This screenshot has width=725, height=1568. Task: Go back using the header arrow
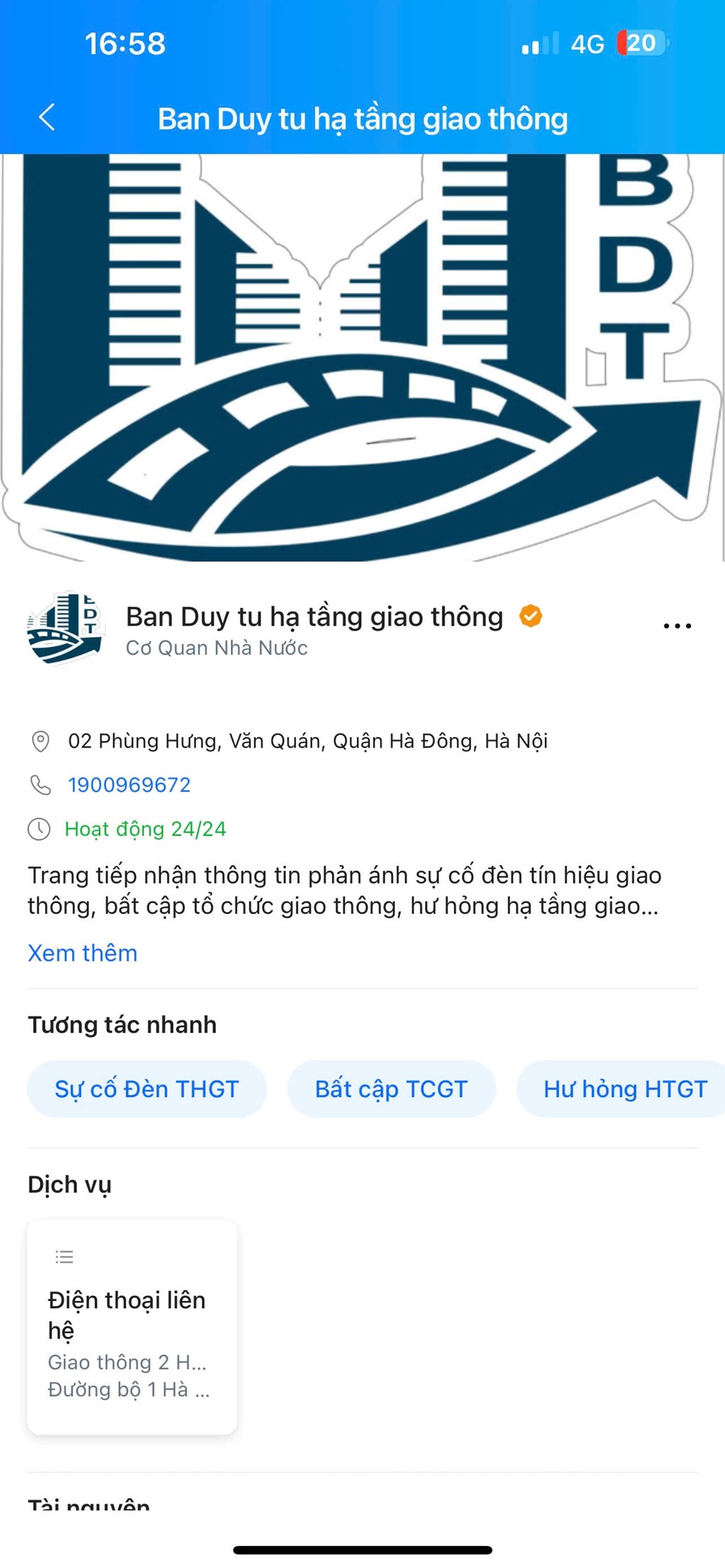pos(47,118)
